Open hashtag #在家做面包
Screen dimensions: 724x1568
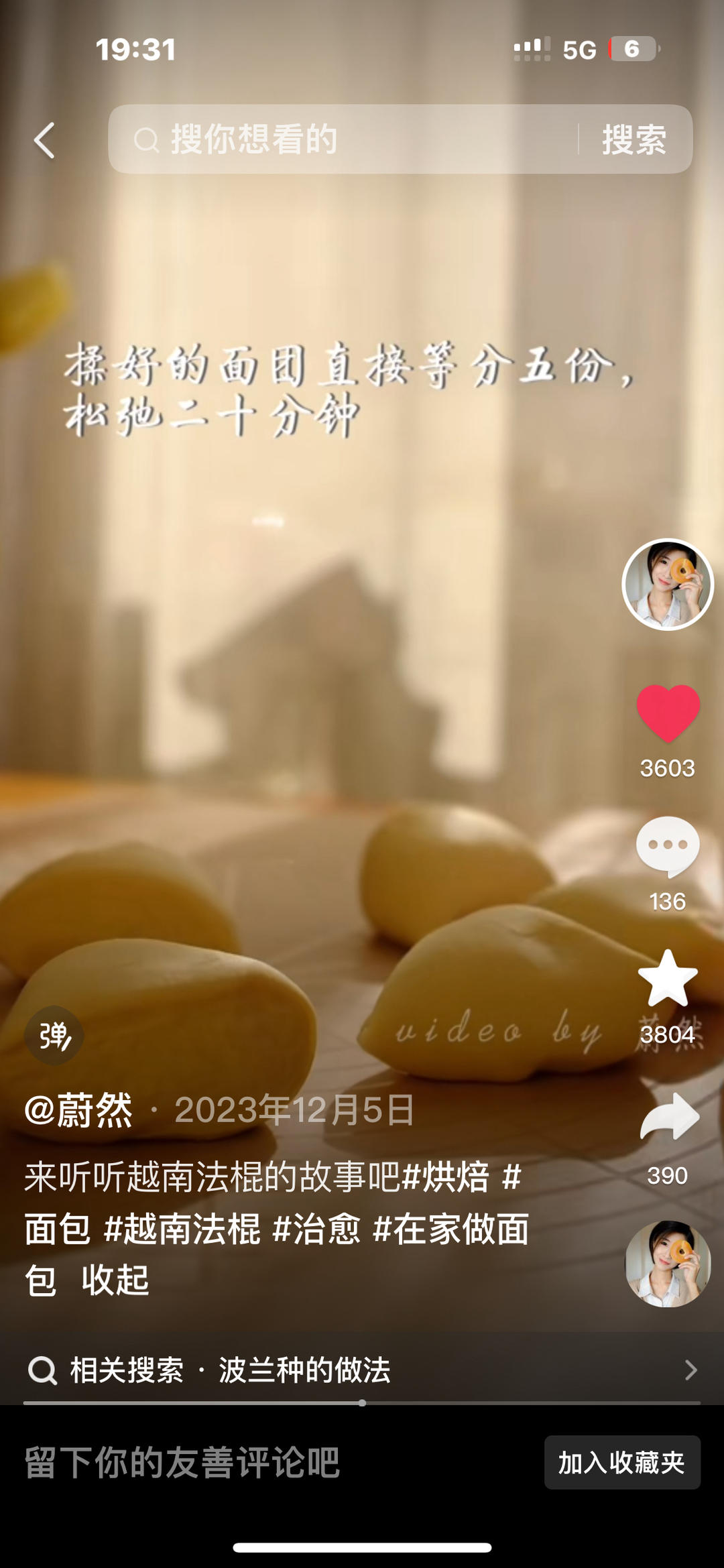[x=450, y=1229]
